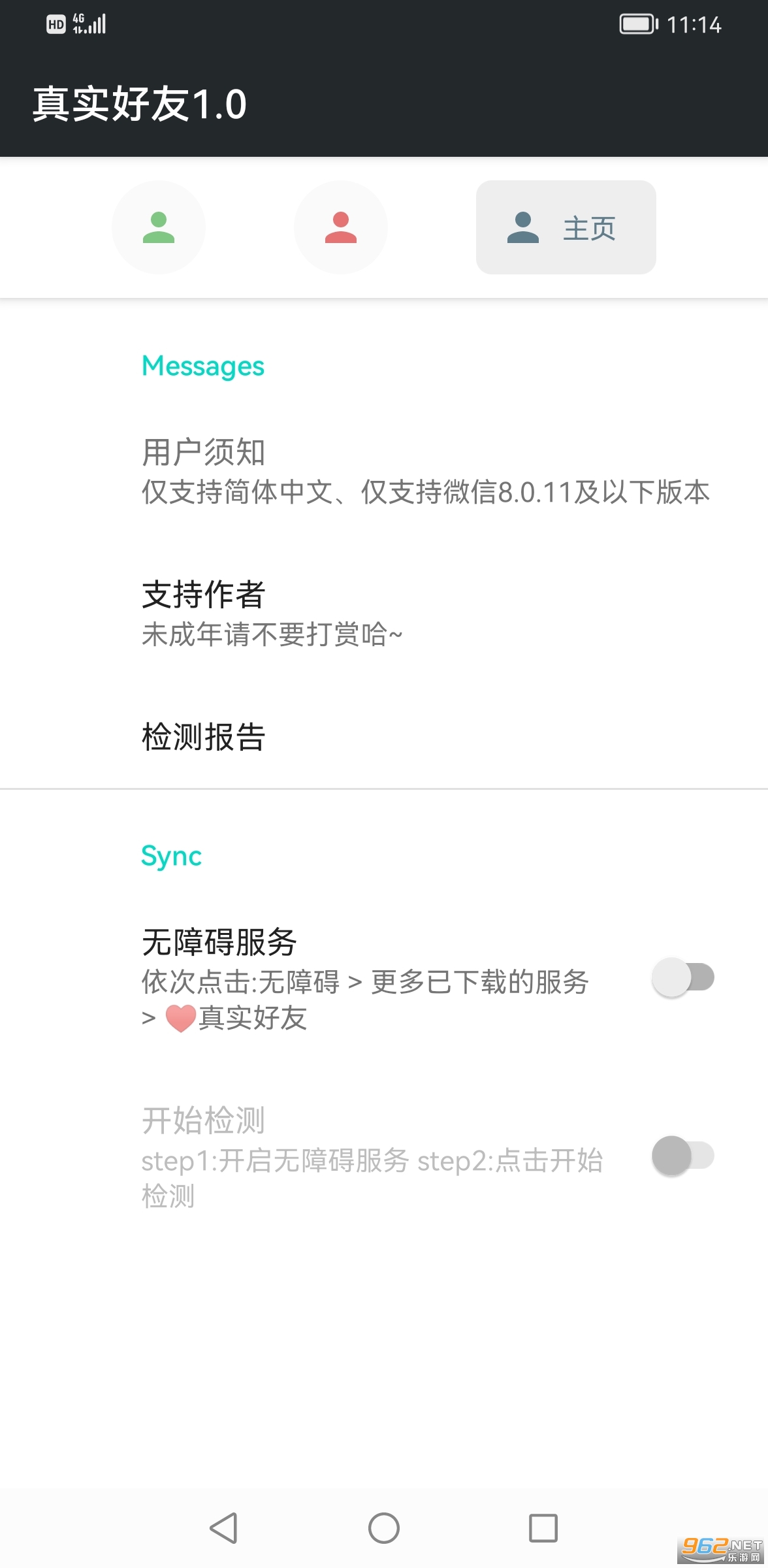Select the red person icon tab

pyautogui.click(x=340, y=227)
